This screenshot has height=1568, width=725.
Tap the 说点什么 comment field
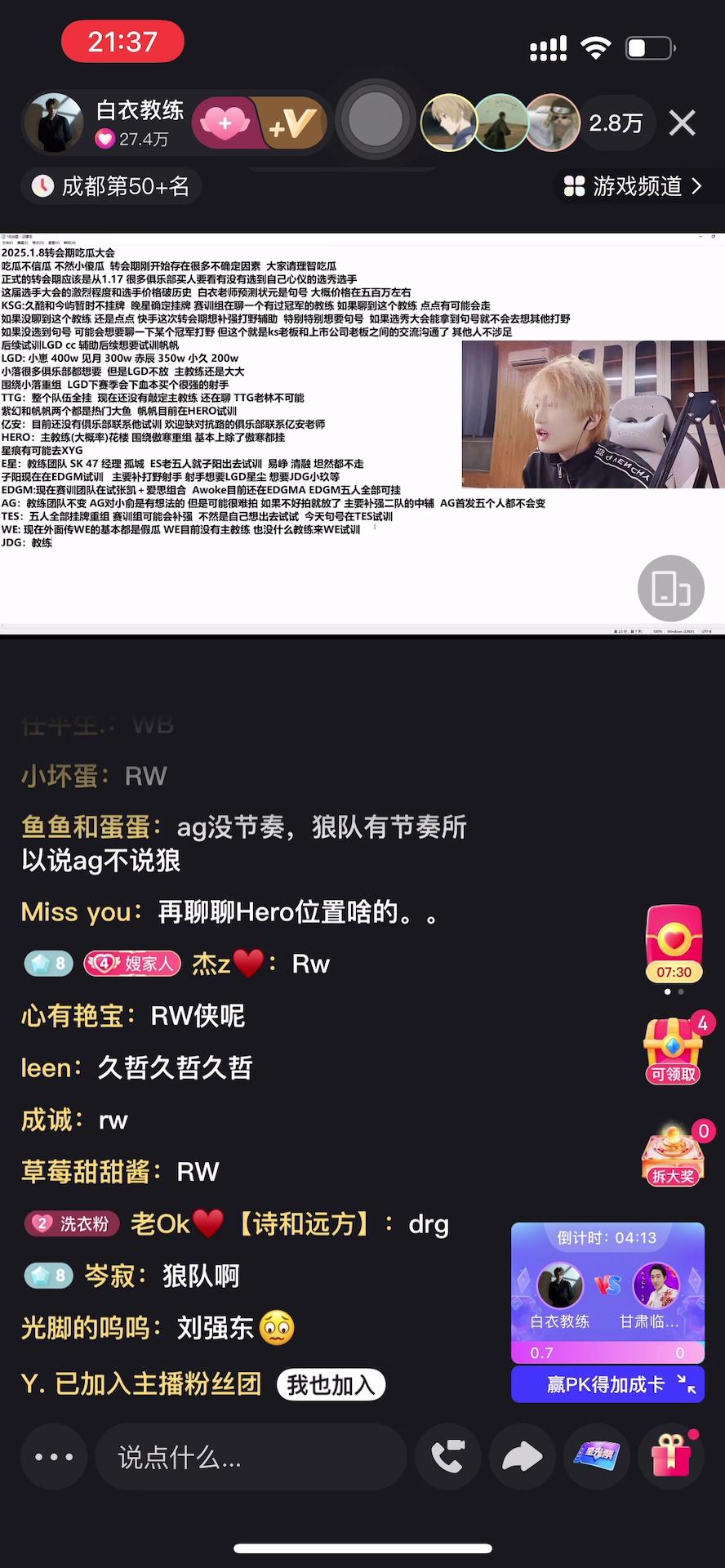[x=250, y=1457]
